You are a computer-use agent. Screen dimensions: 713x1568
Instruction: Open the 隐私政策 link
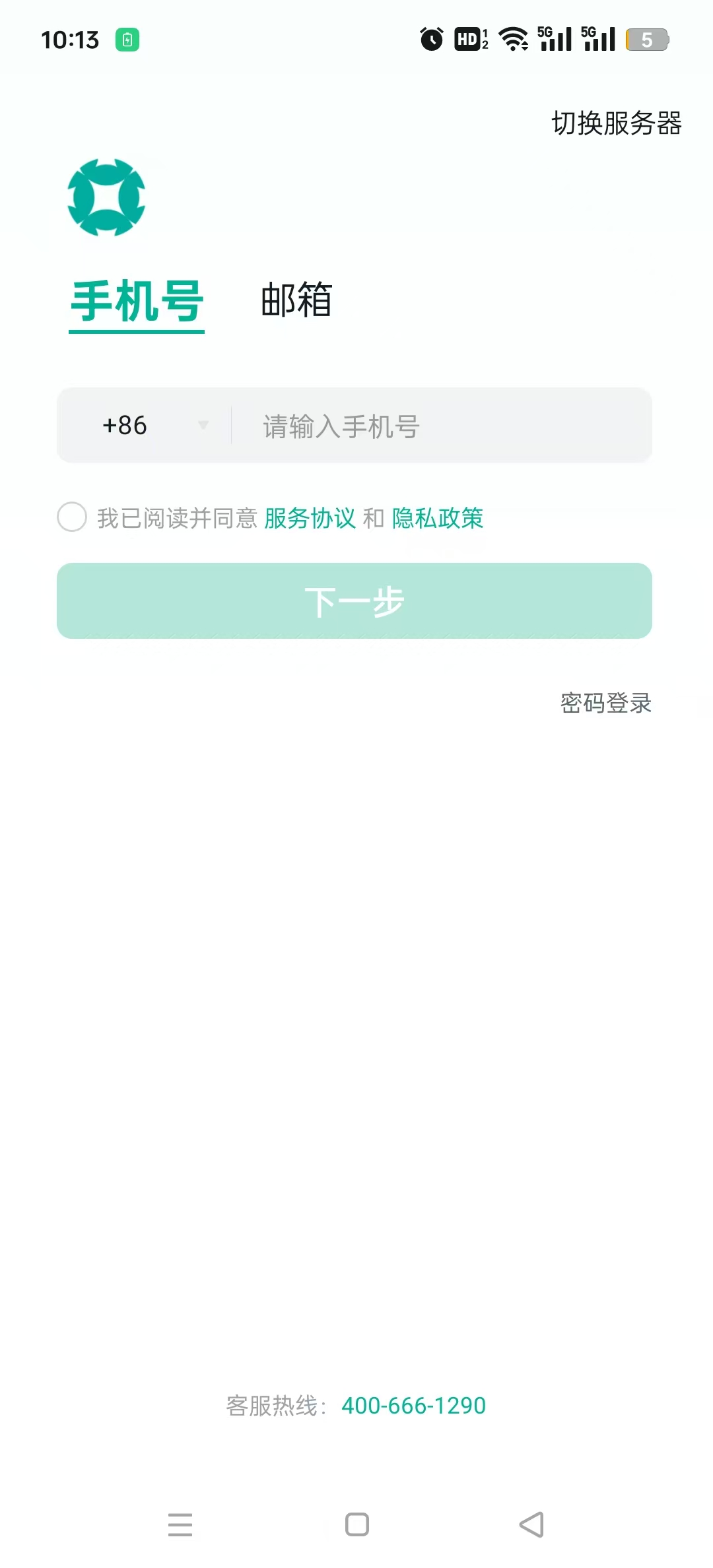point(438,518)
